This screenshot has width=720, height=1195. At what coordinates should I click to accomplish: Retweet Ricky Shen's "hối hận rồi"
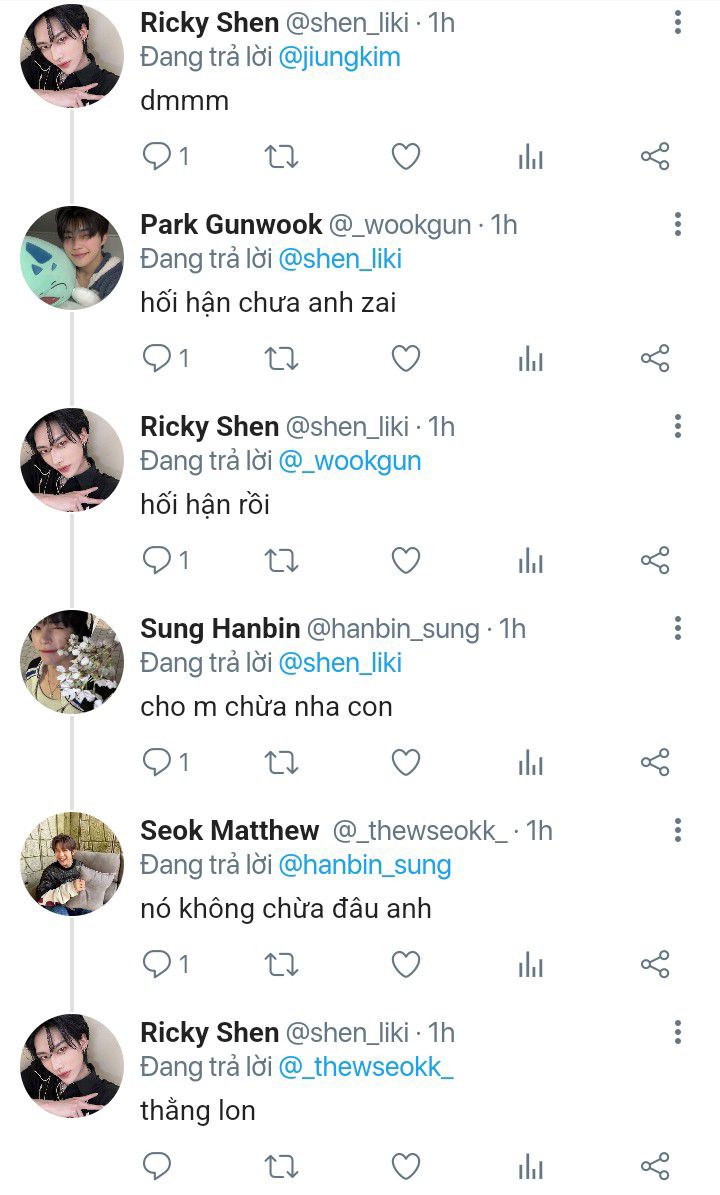tap(281, 561)
